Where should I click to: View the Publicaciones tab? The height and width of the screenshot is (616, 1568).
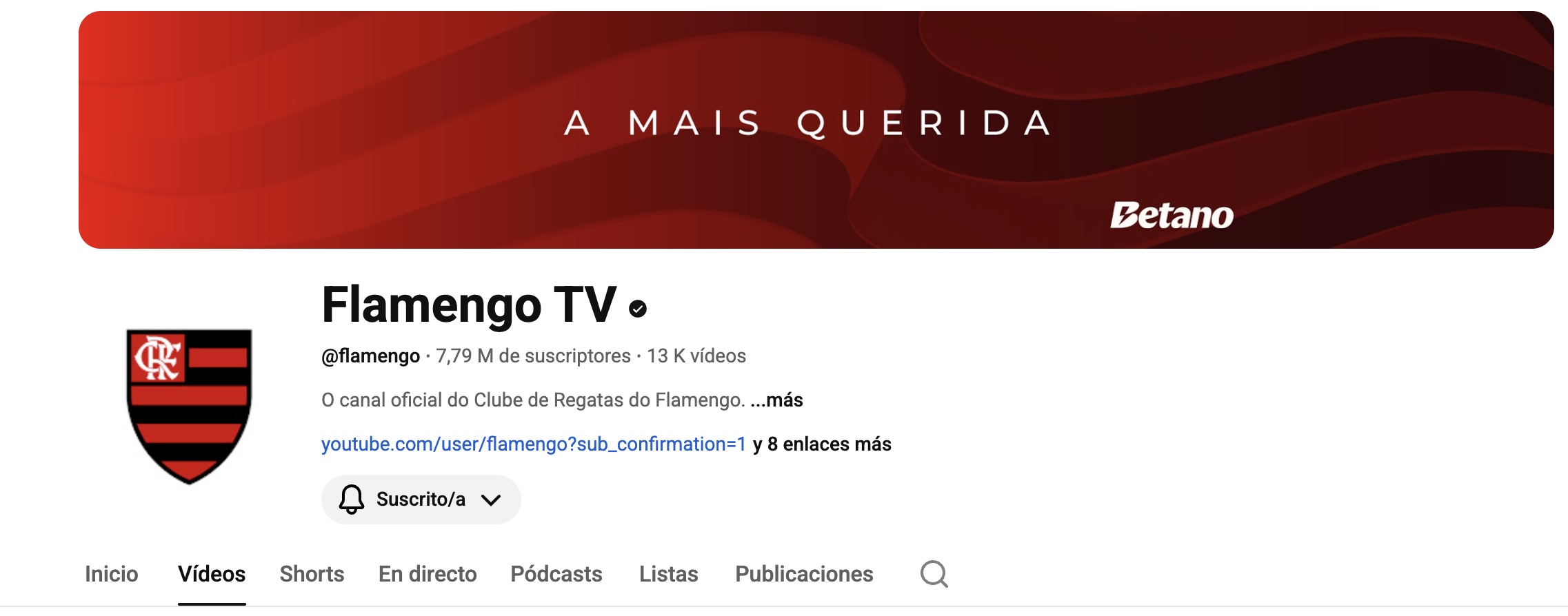click(x=804, y=573)
